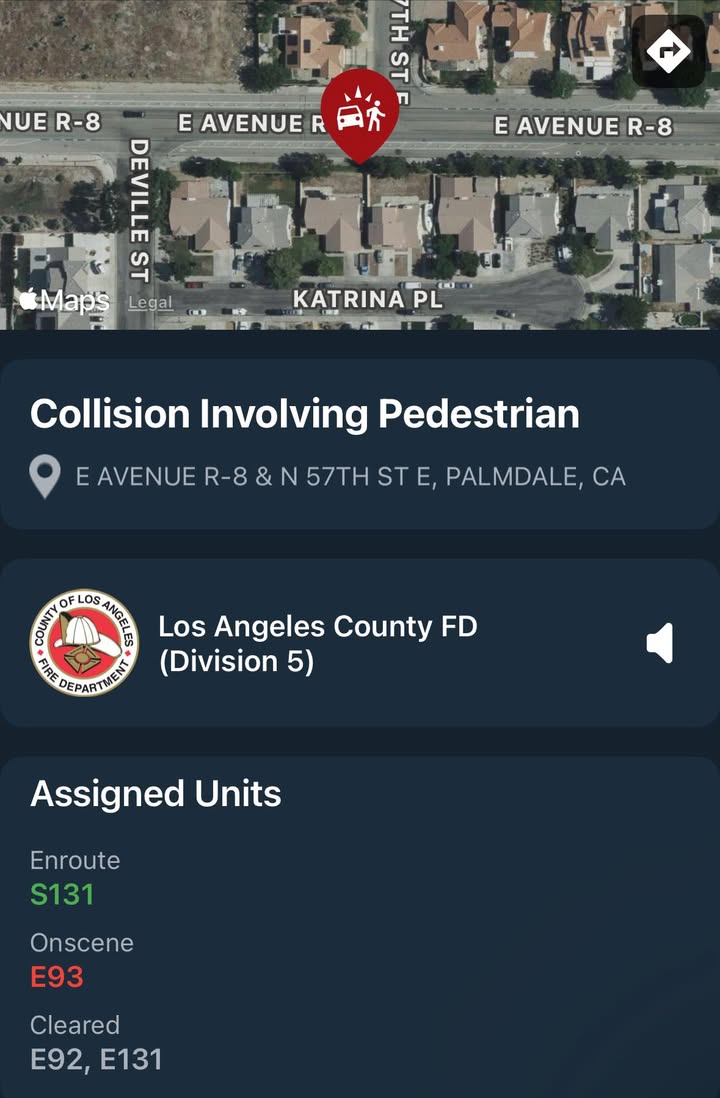Listen to Los Angeles County FD audio

pyautogui.click(x=660, y=642)
